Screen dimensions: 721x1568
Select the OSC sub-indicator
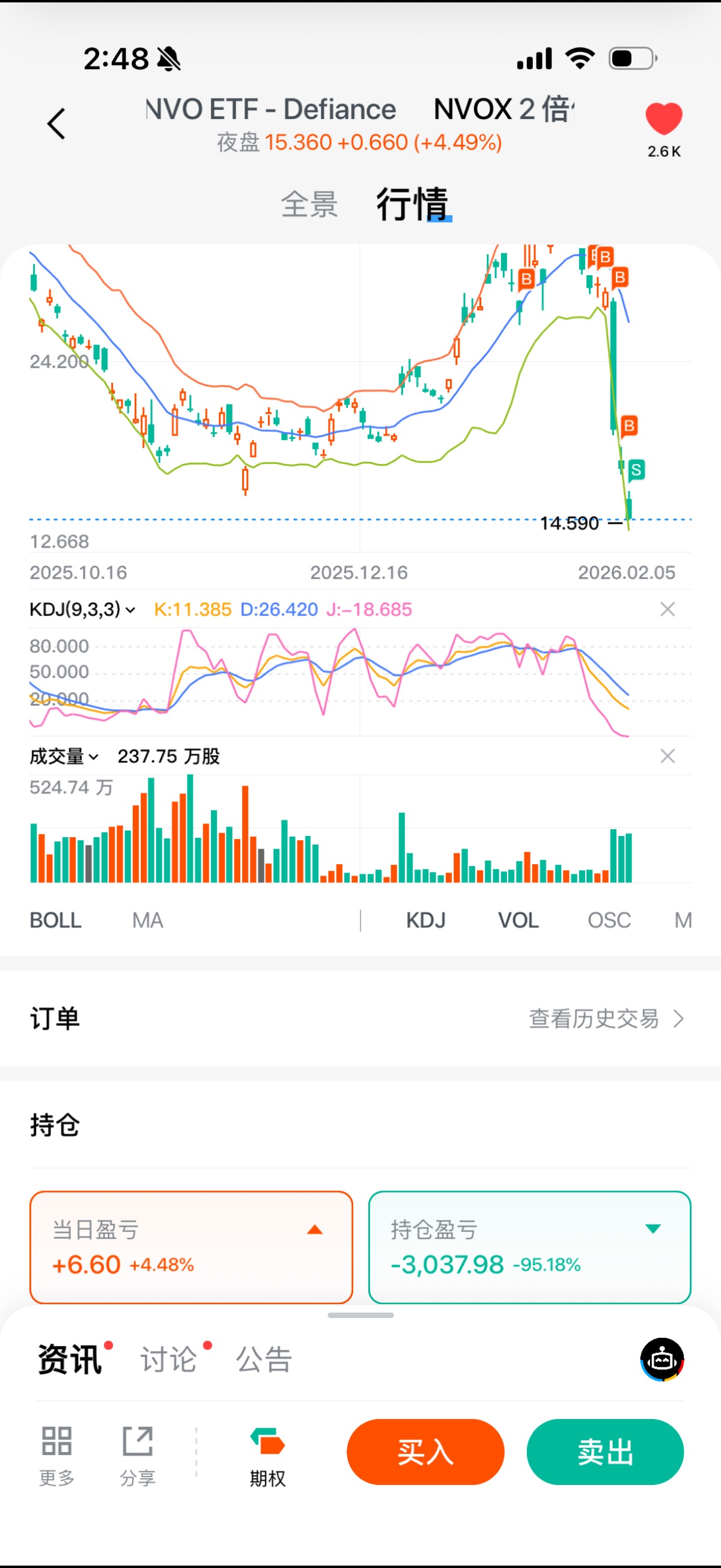click(609, 920)
